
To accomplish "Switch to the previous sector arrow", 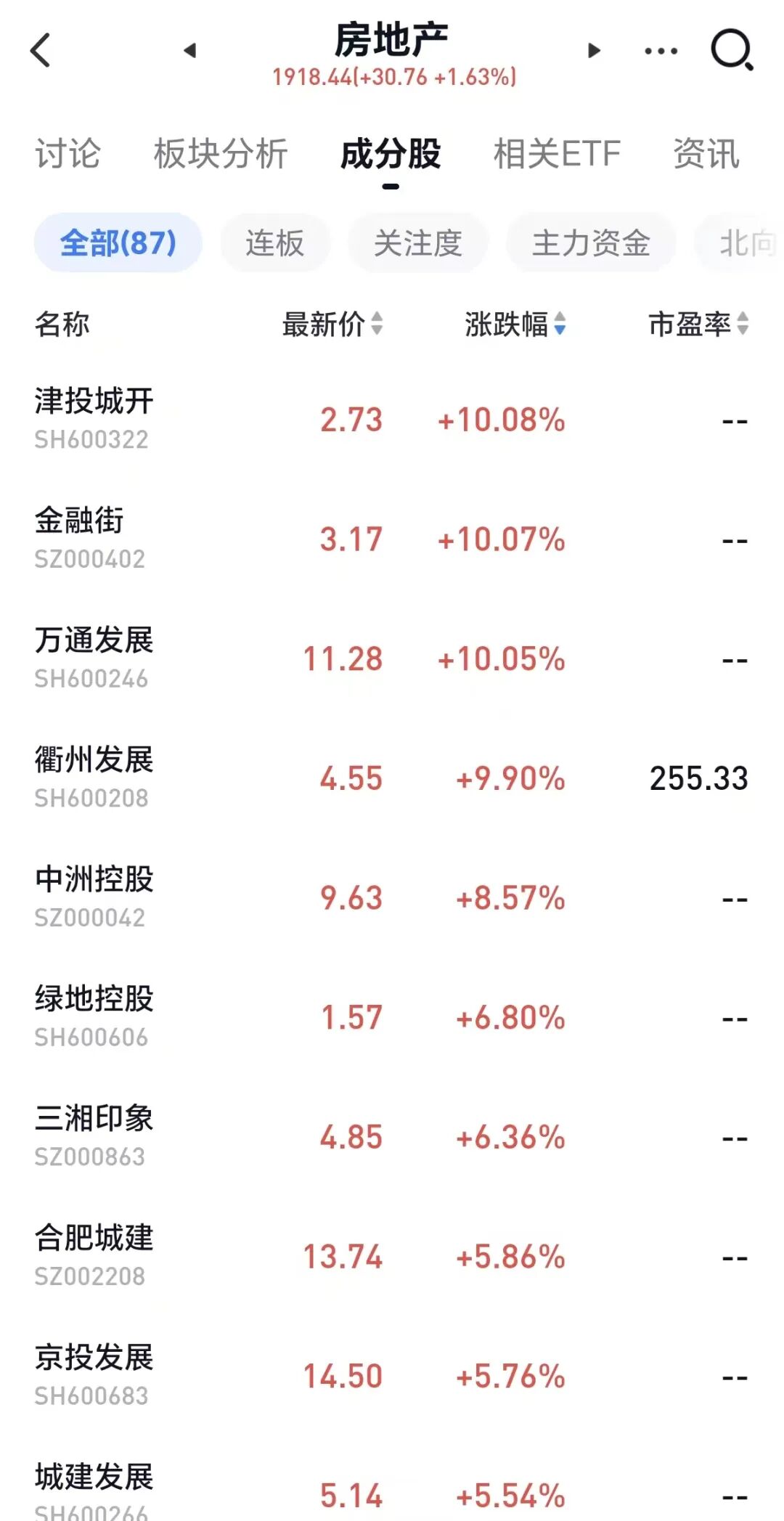I will pyautogui.click(x=190, y=51).
